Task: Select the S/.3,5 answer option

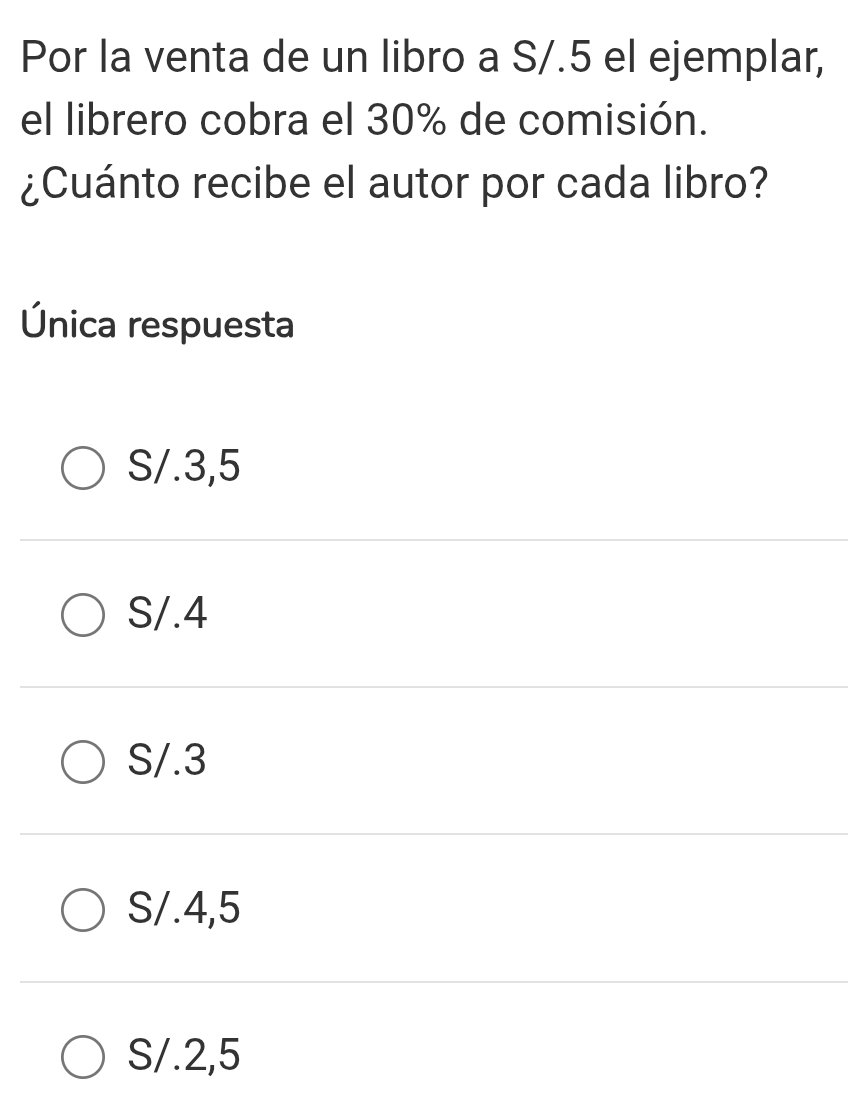Action: (x=84, y=469)
